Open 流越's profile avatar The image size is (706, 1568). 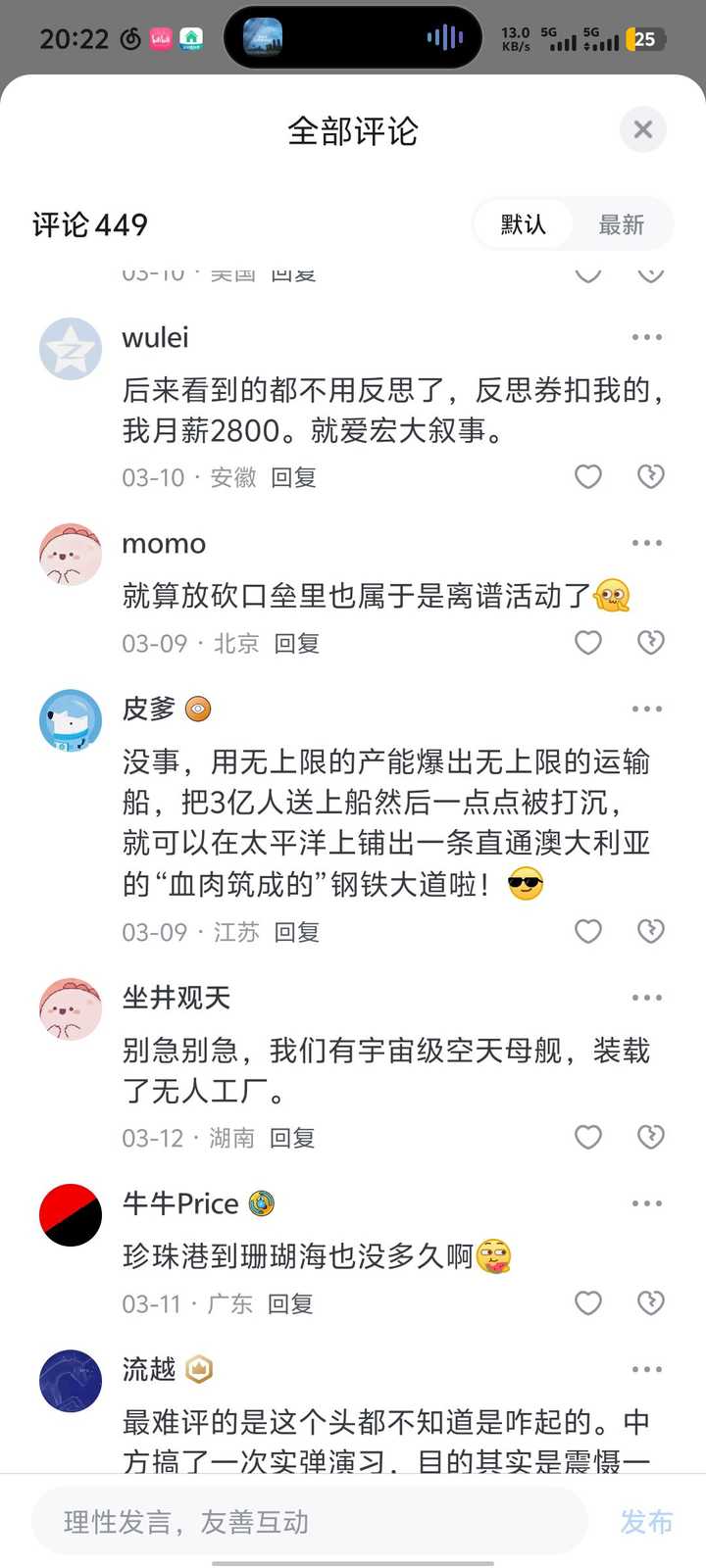click(x=71, y=1381)
